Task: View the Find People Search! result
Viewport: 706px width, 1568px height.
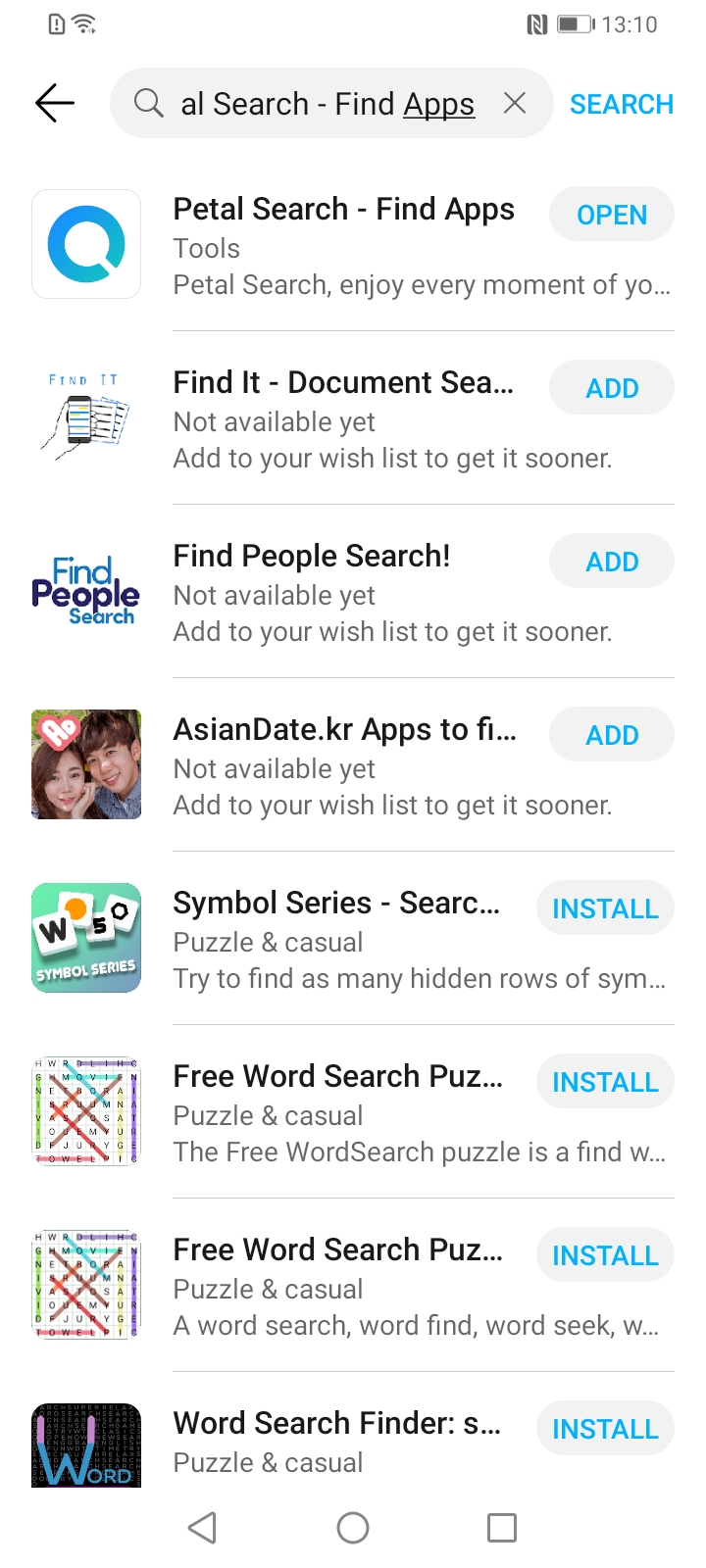Action: click(353, 592)
